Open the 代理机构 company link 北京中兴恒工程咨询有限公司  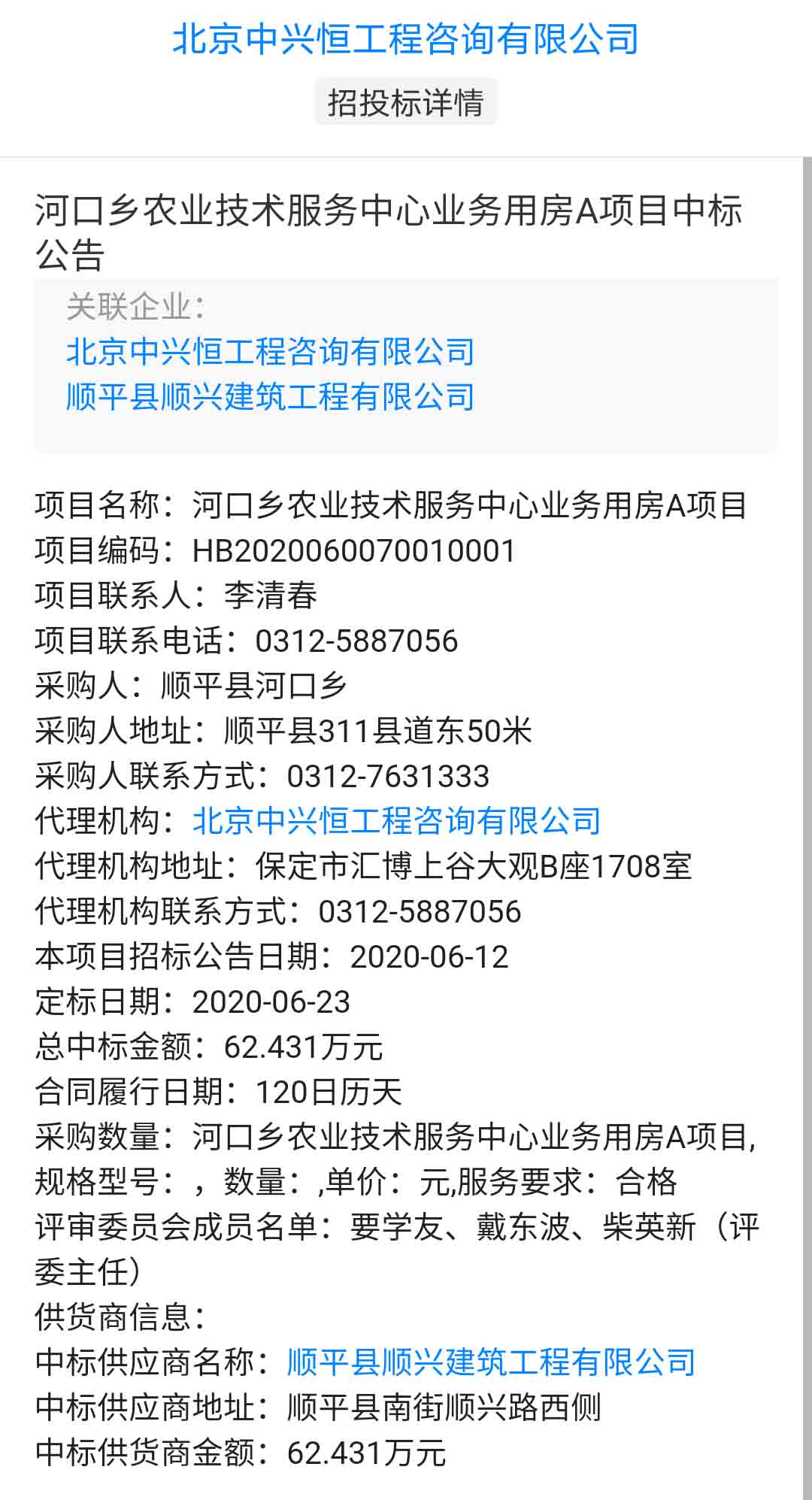(396, 821)
